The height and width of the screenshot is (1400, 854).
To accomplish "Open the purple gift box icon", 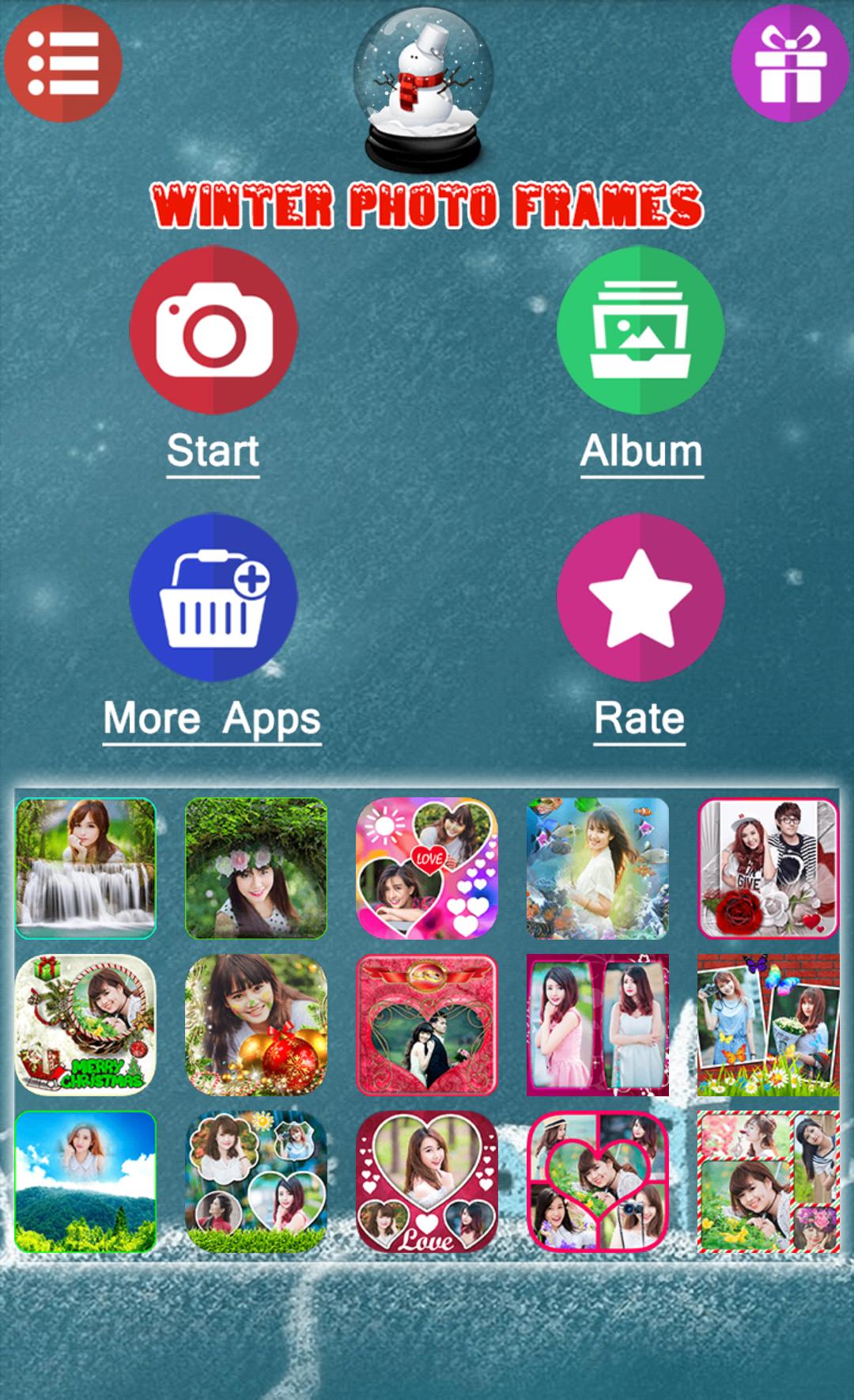I will [x=790, y=63].
